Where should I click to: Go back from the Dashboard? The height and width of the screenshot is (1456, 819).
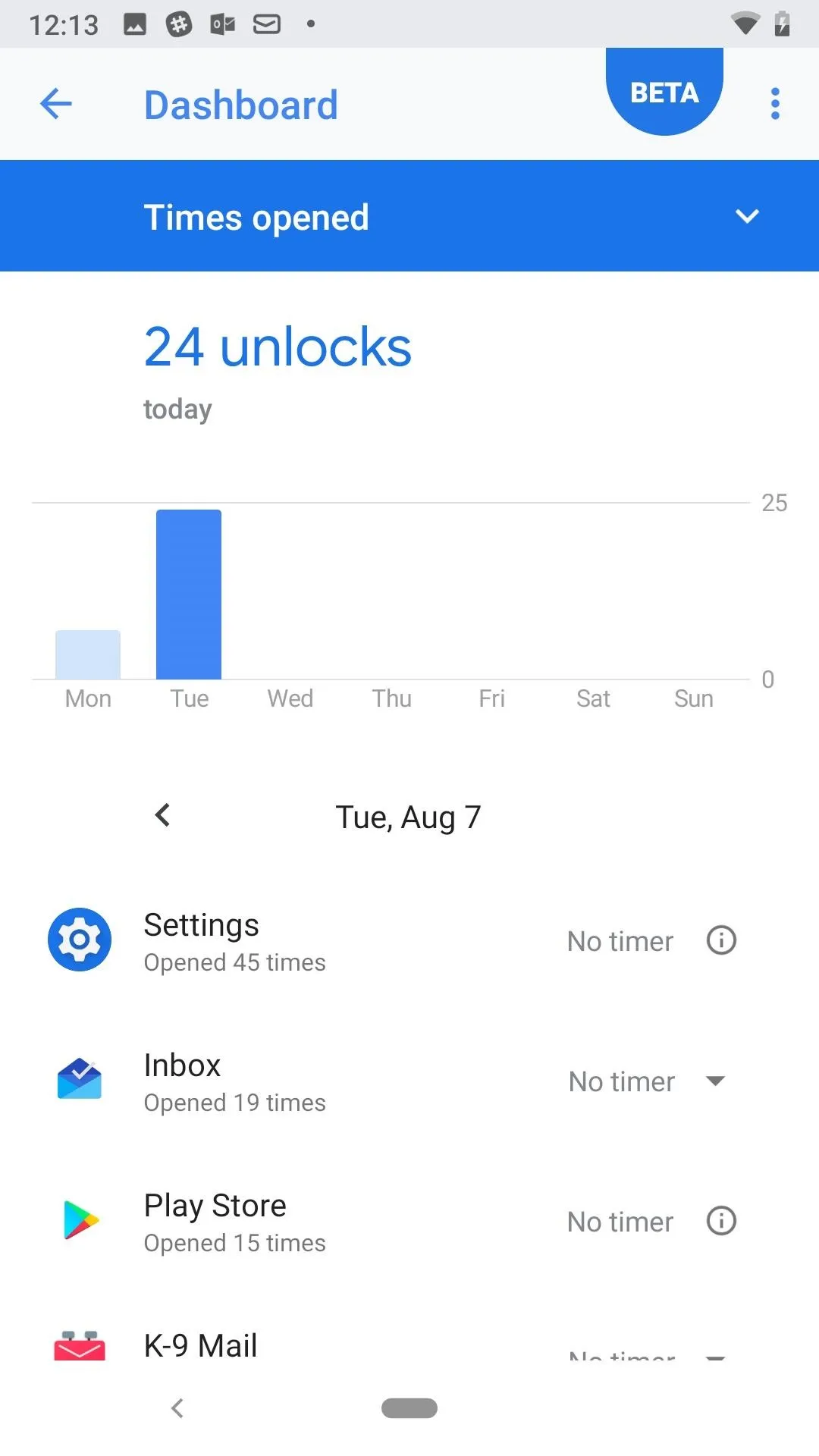[55, 104]
